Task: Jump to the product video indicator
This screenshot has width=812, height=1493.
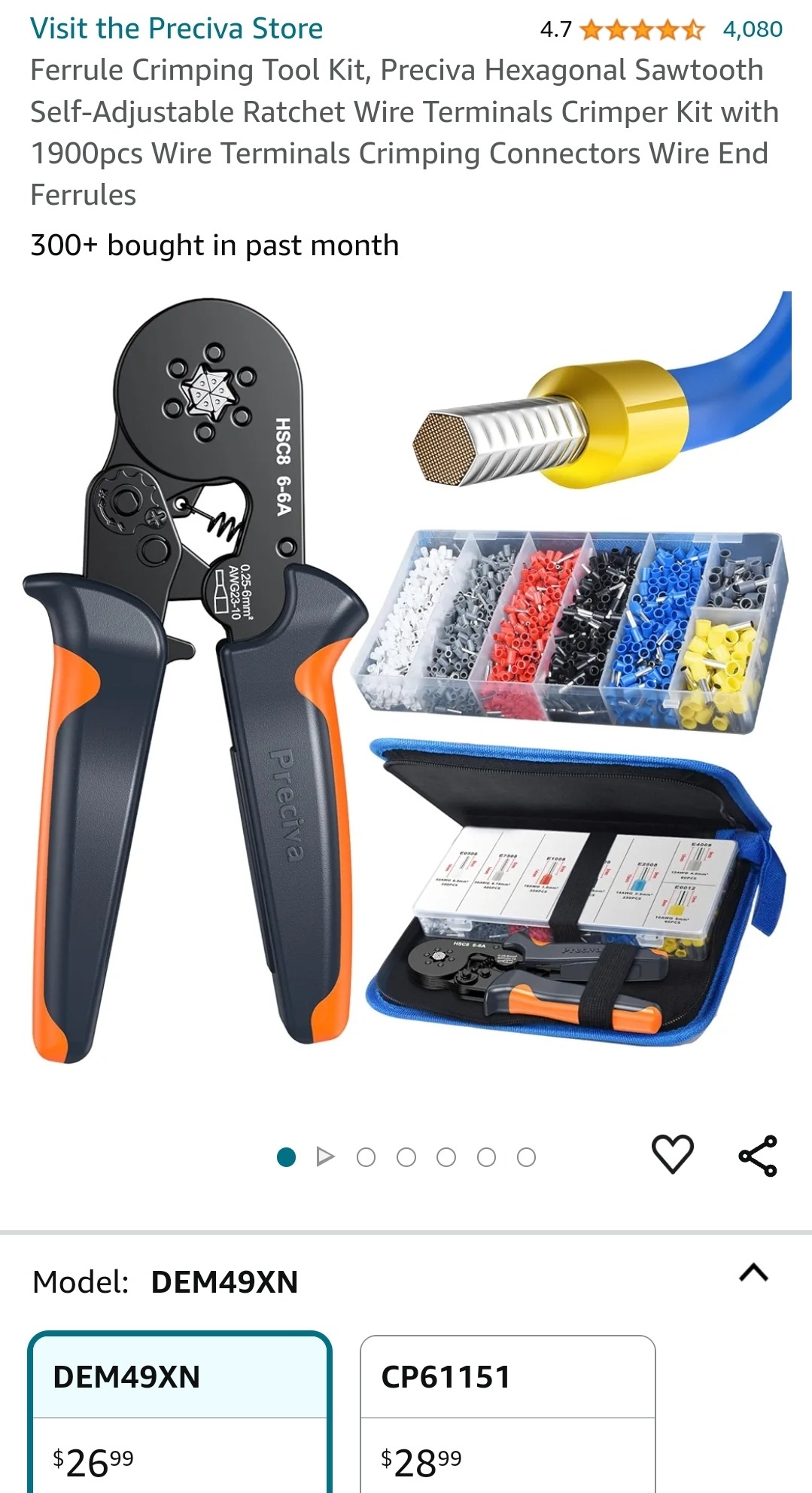Action: (325, 1156)
